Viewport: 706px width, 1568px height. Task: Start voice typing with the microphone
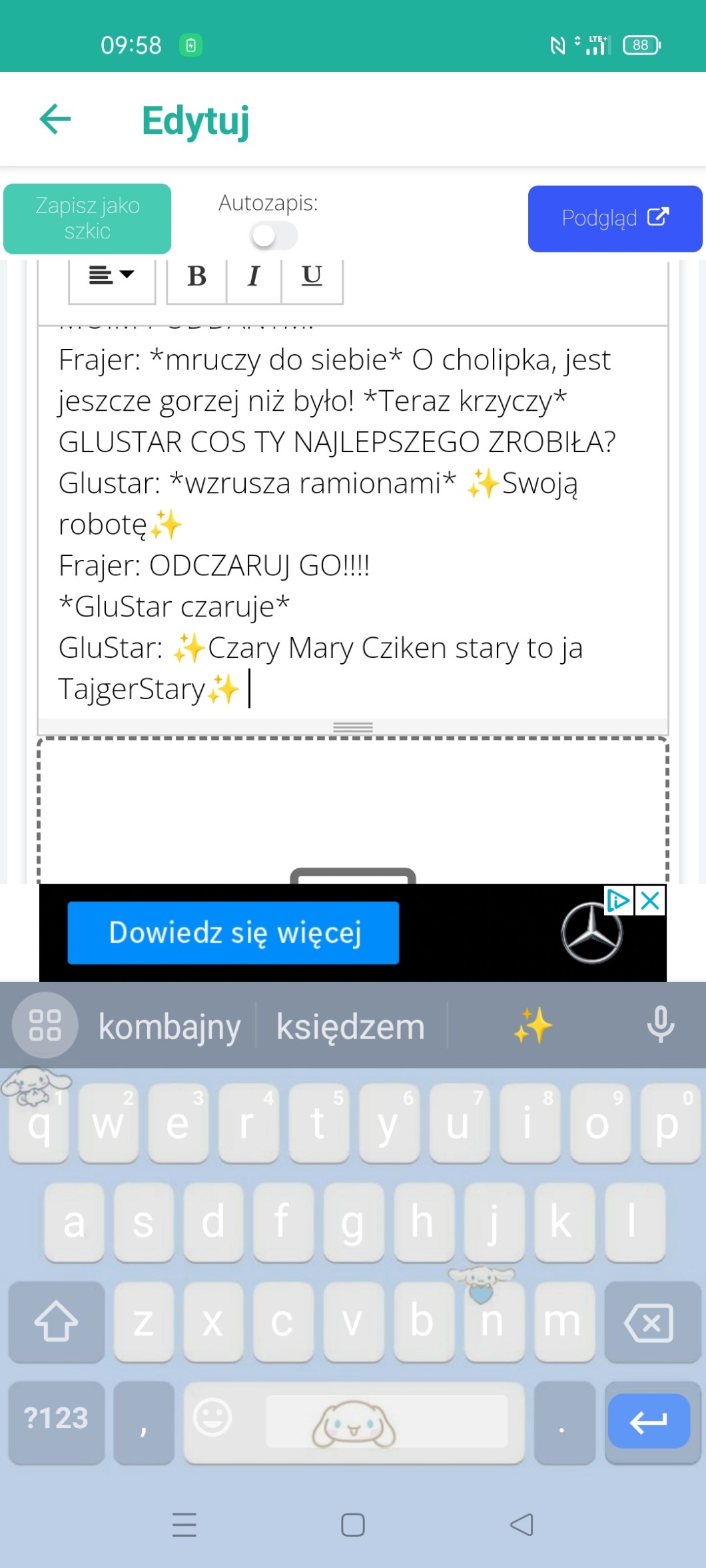[x=660, y=1025]
